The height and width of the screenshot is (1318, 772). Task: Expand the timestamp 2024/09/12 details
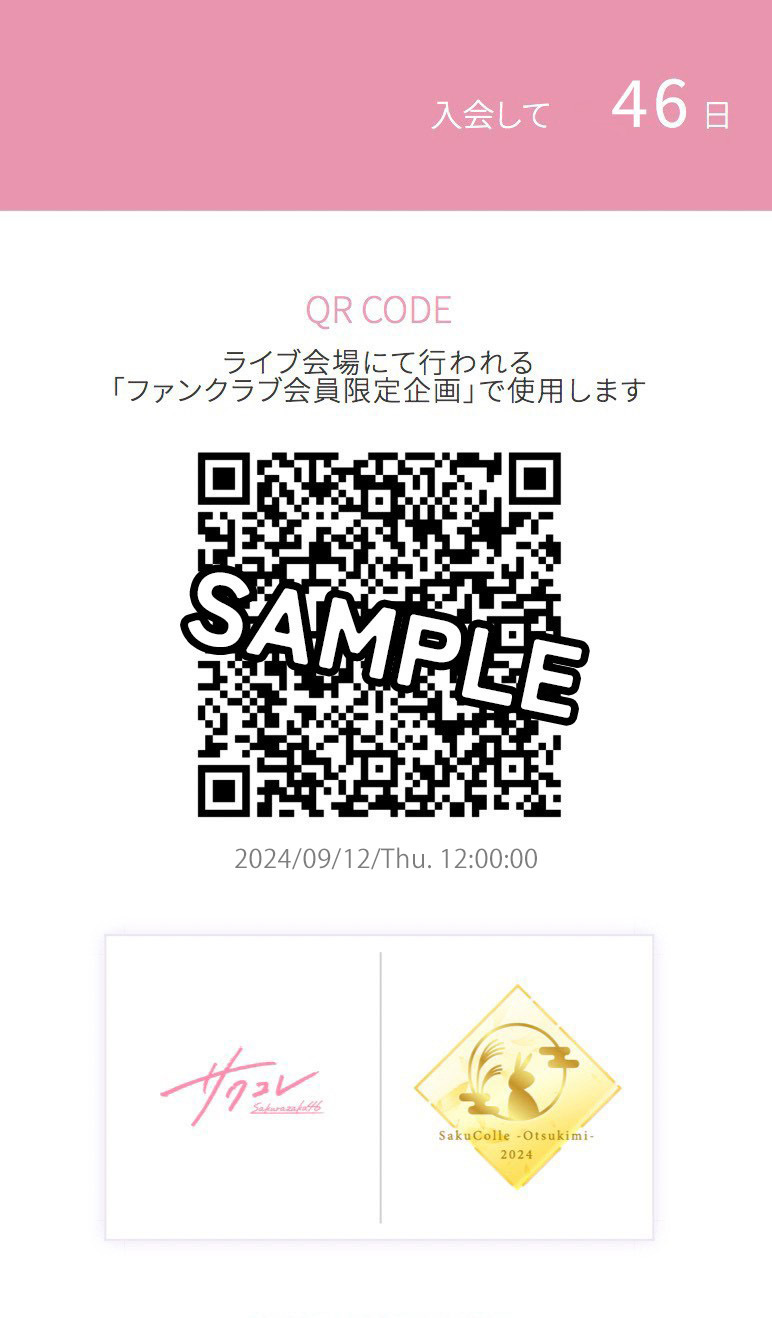pos(385,858)
